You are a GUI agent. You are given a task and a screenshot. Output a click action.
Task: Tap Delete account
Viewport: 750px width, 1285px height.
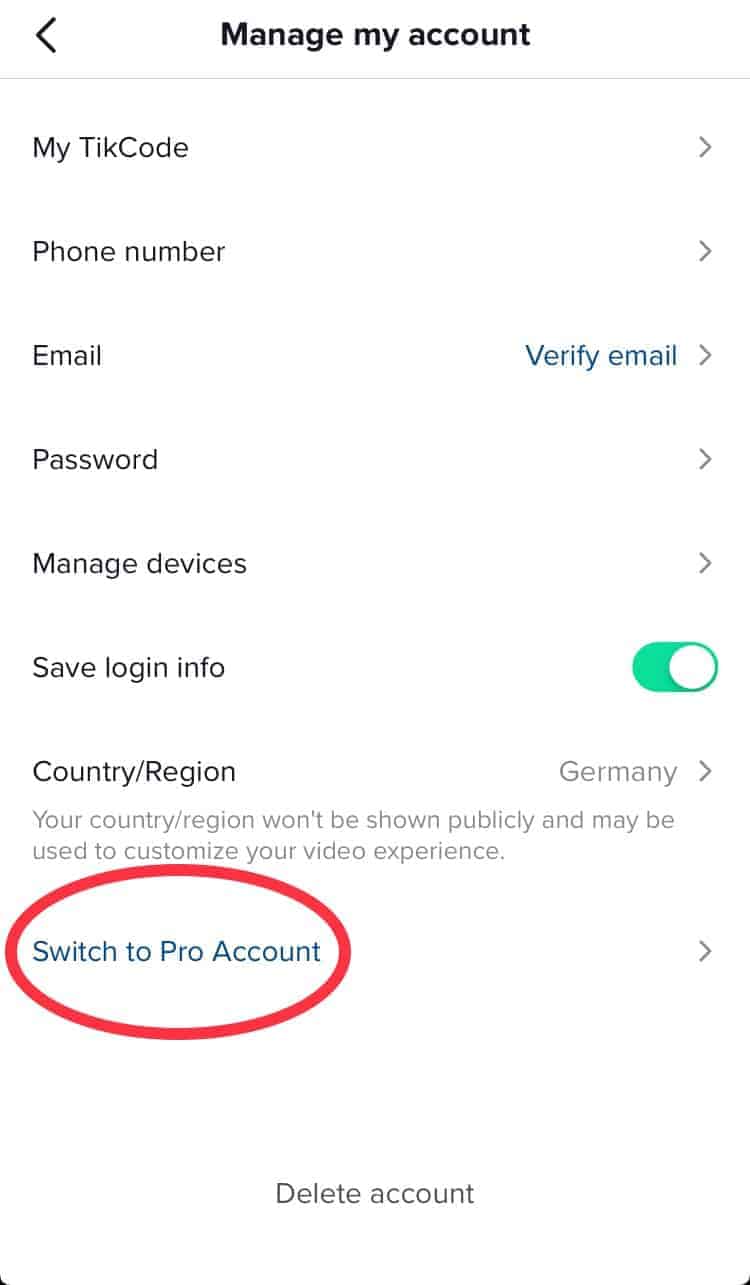pyautogui.click(x=375, y=1193)
